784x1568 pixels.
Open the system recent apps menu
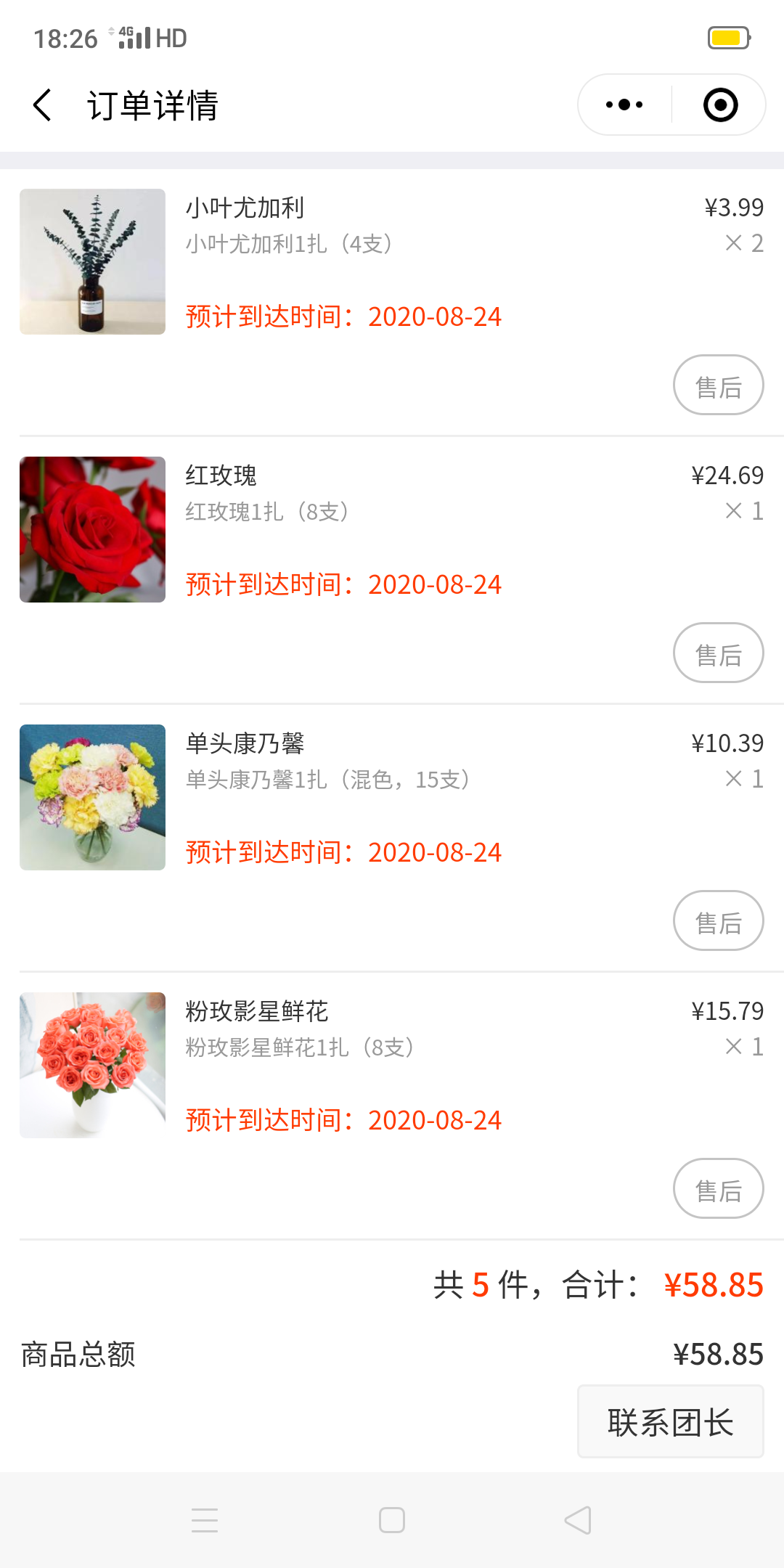[x=205, y=1520]
